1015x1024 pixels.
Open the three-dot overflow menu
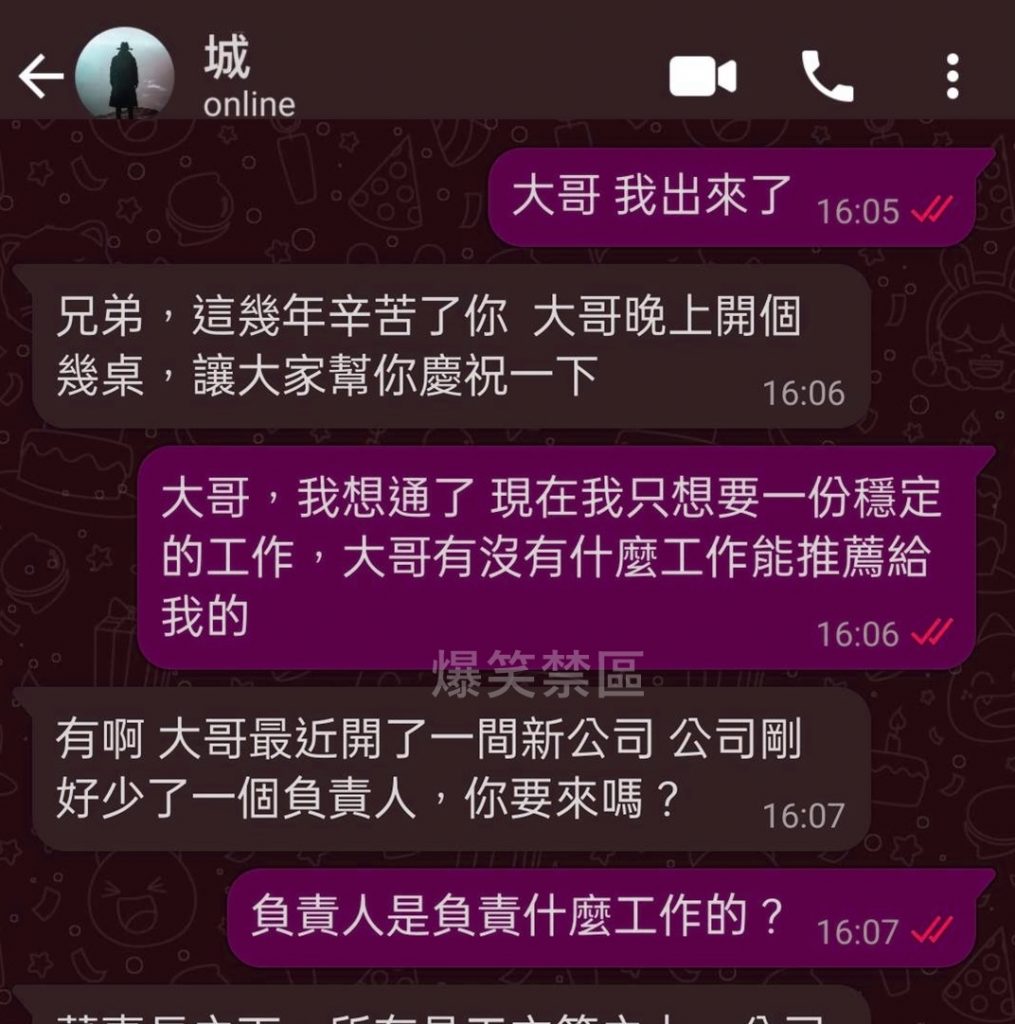coord(952,78)
